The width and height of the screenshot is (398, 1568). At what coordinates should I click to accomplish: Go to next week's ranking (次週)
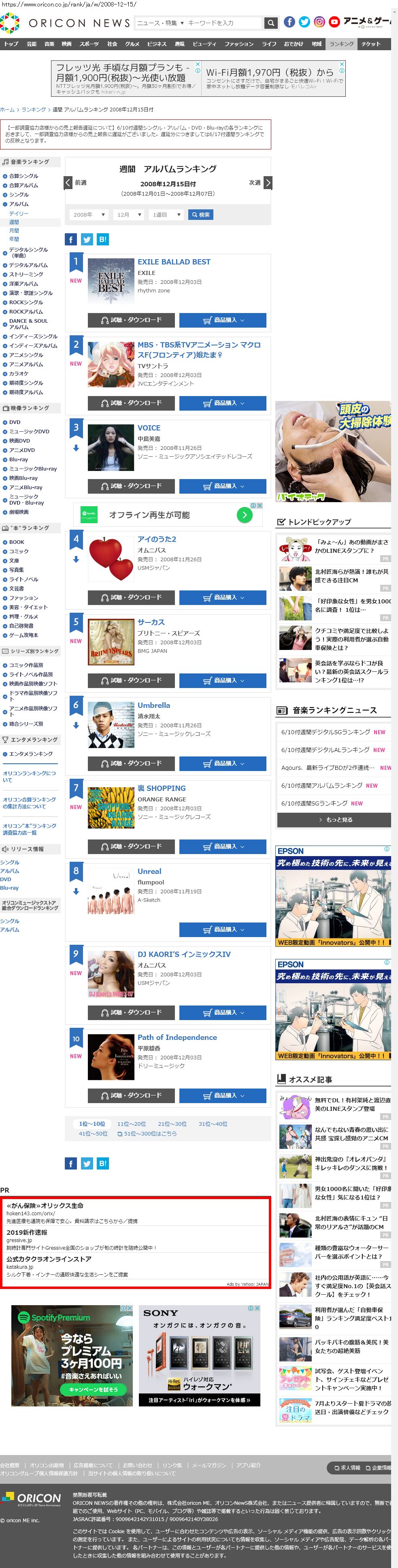click(260, 183)
